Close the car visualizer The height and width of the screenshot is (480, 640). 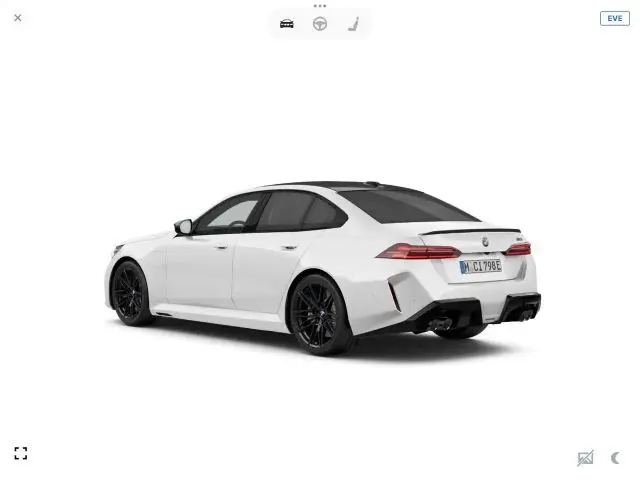pos(17,18)
